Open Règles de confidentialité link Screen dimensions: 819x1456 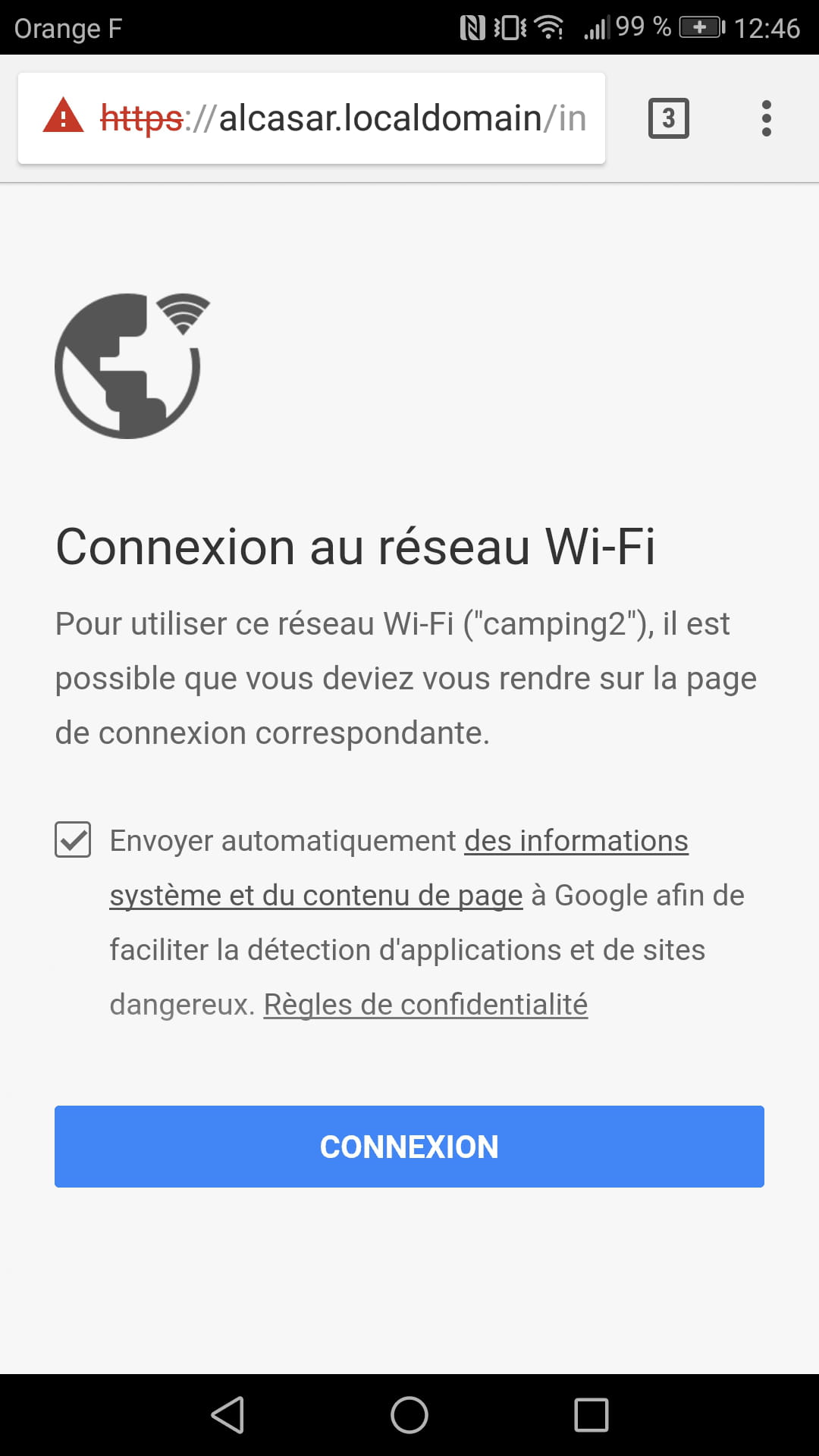click(425, 1004)
